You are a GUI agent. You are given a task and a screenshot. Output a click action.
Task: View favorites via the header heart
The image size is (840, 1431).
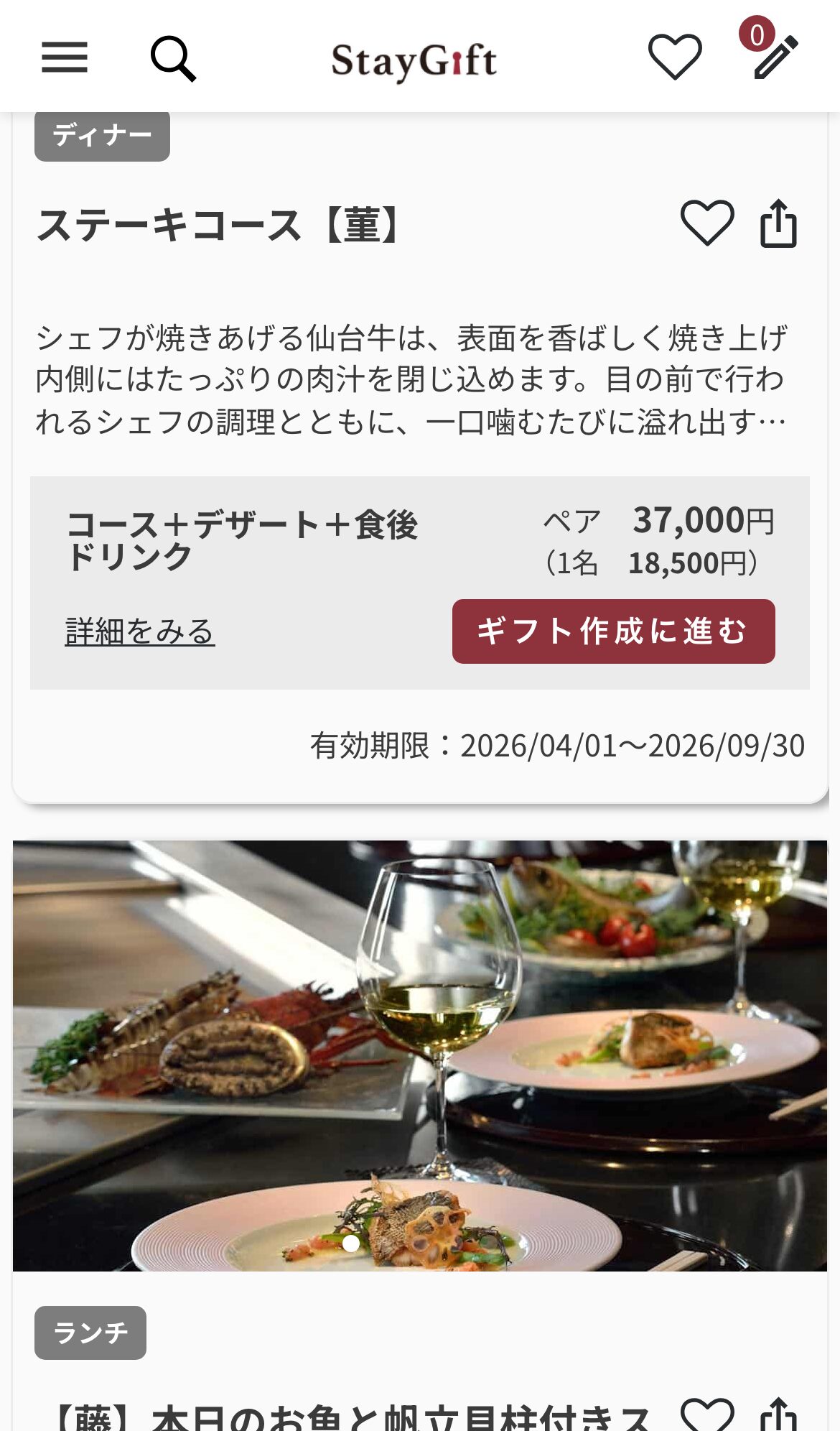(675, 57)
